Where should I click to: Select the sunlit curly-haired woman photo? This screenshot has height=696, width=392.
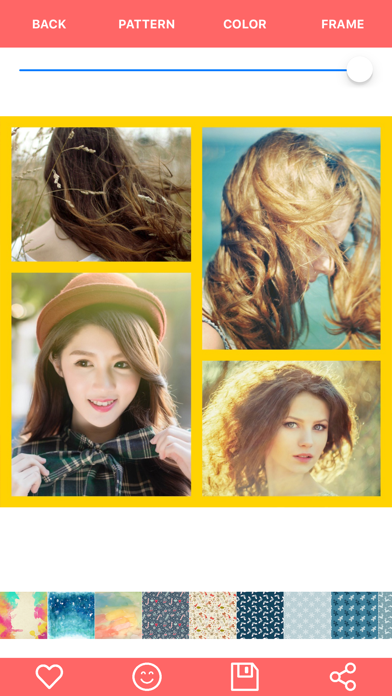click(x=291, y=428)
